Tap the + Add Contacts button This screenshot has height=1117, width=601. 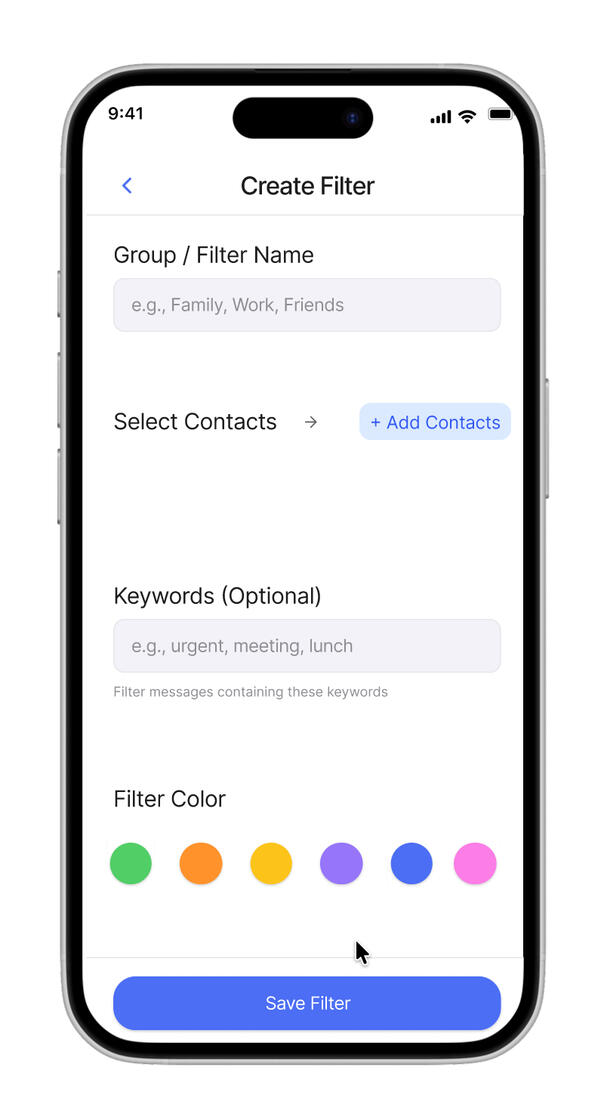(x=435, y=422)
